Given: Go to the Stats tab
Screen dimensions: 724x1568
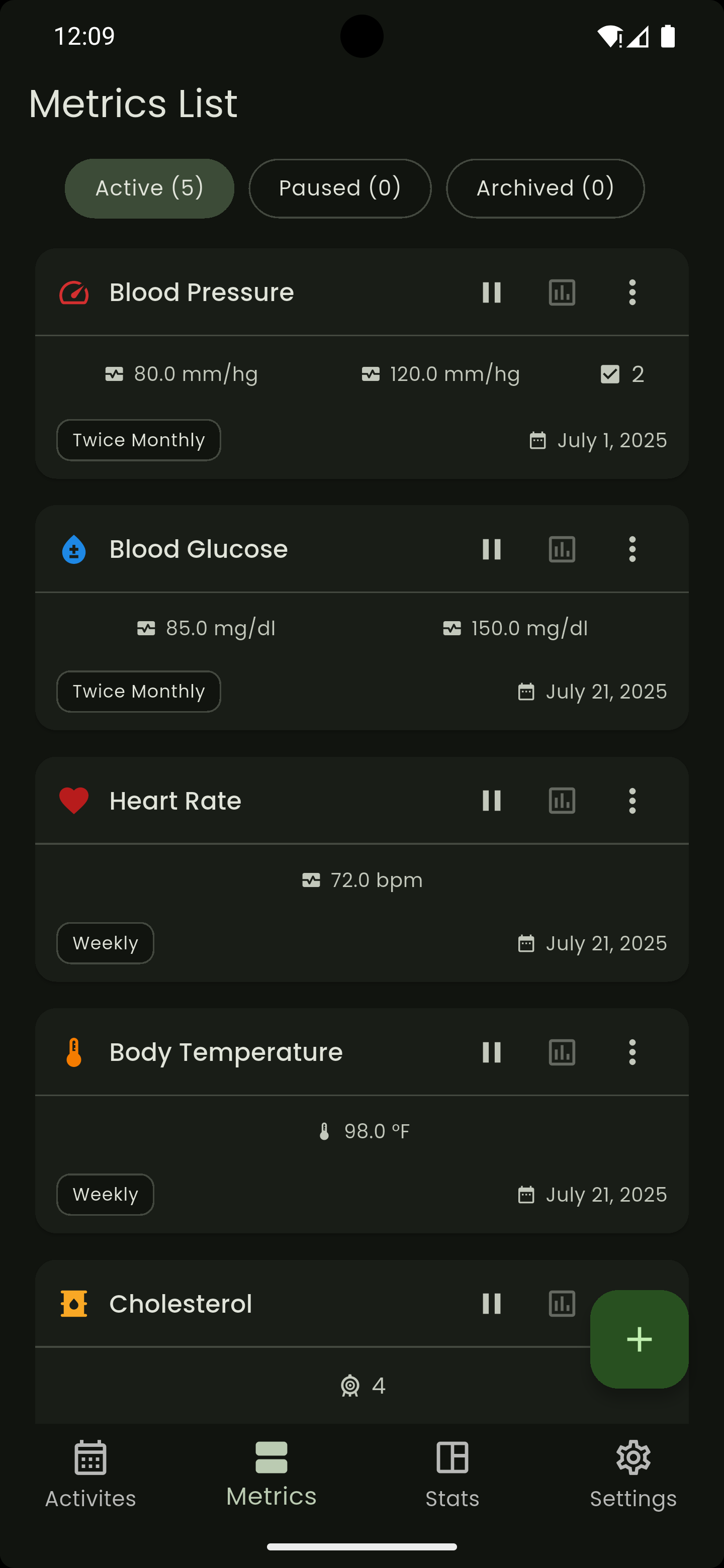Looking at the screenshot, I should (452, 1474).
